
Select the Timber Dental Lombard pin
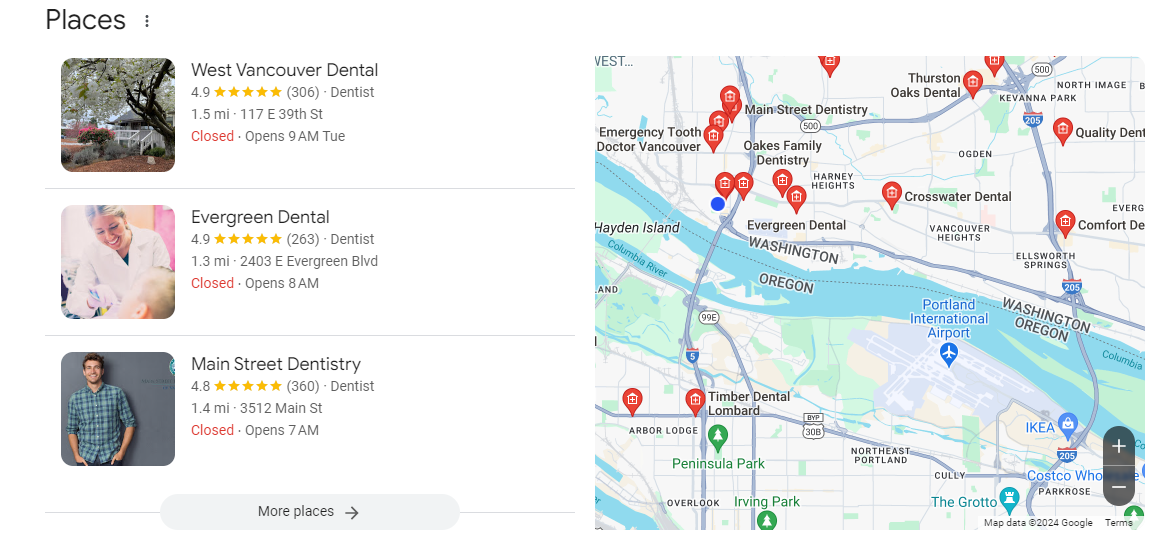695,401
